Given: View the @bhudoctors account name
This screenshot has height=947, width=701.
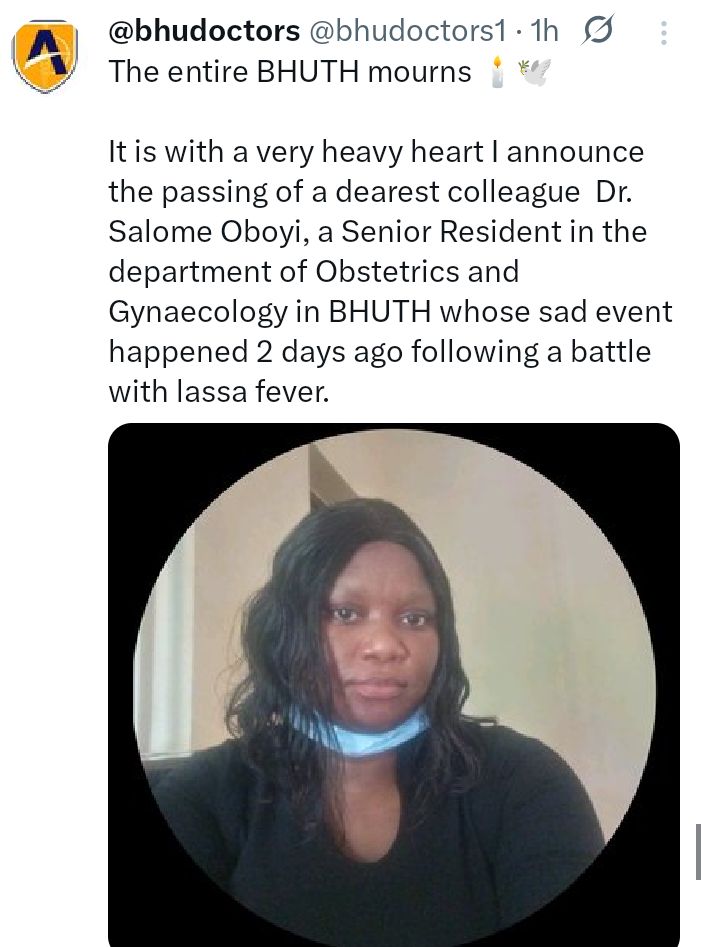Looking at the screenshot, I should [x=204, y=31].
